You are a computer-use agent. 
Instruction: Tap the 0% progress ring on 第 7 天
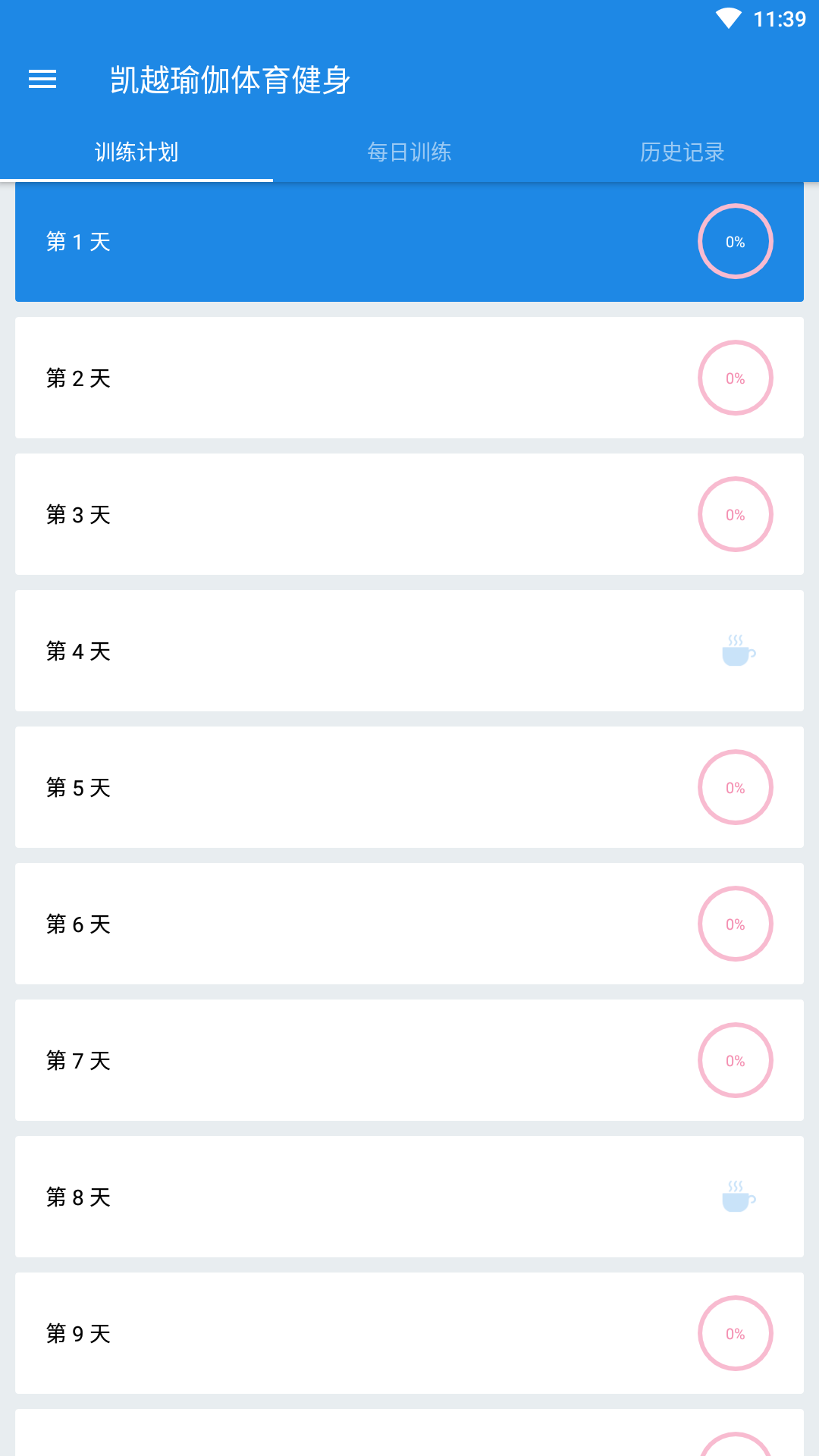736,1060
